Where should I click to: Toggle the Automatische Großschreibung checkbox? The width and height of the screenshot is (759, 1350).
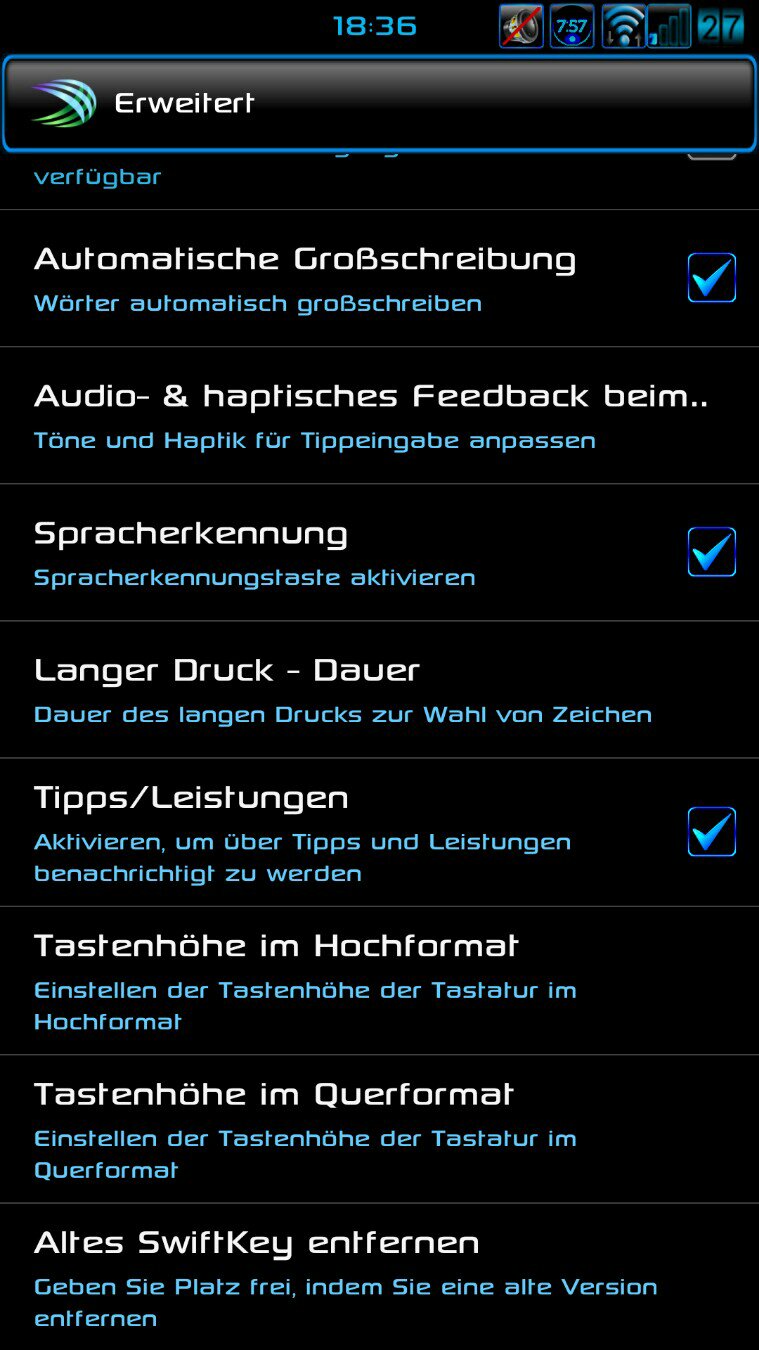coord(712,277)
